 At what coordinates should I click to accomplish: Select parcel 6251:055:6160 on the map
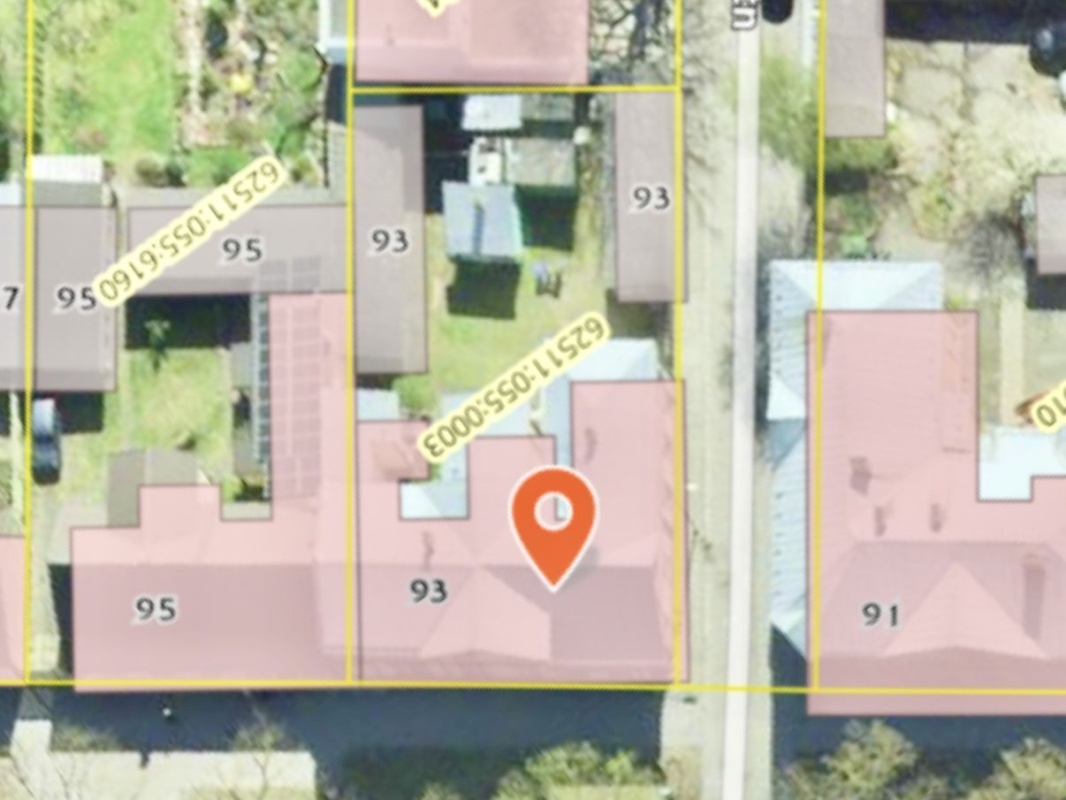[191, 229]
